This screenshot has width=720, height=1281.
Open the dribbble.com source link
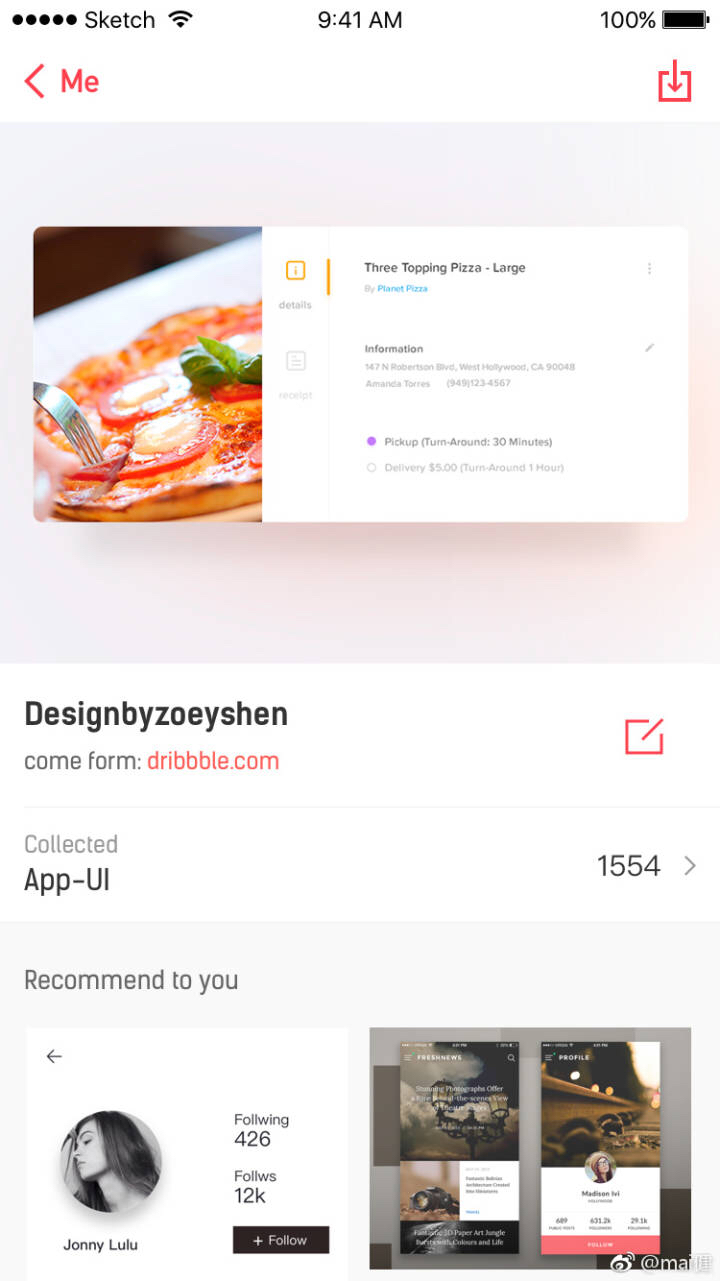click(213, 761)
